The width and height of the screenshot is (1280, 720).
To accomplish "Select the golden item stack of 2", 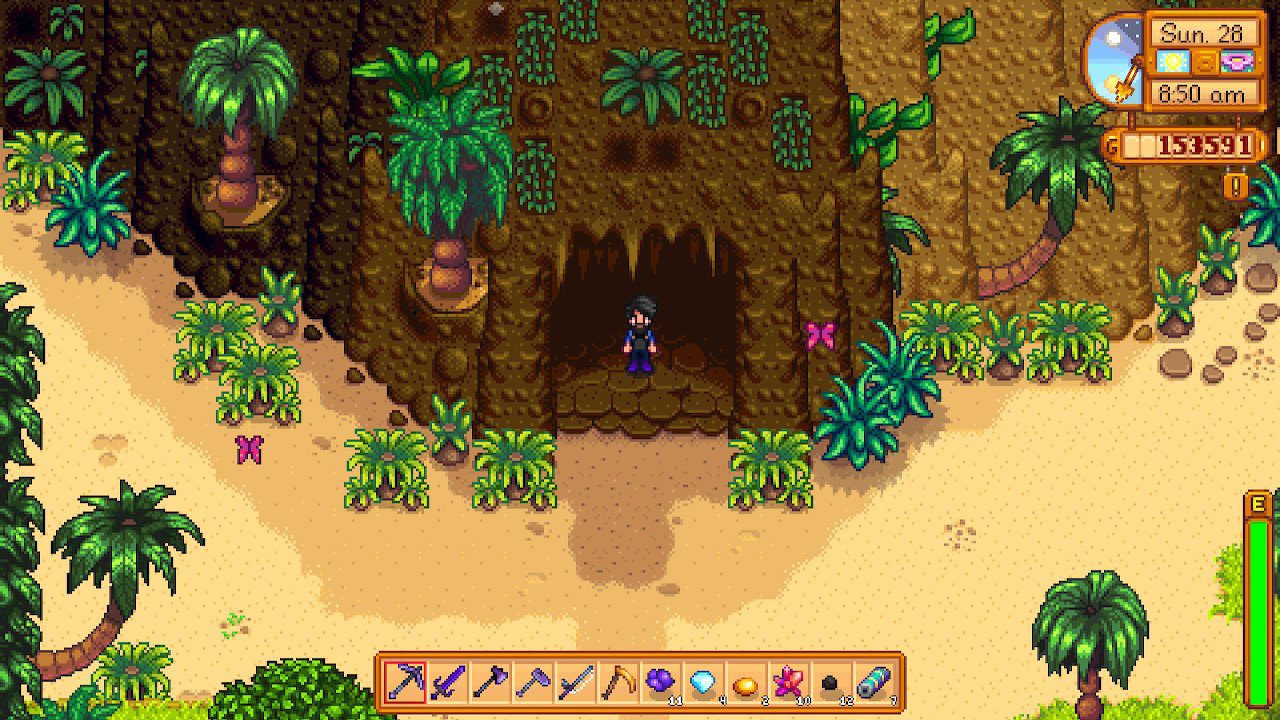I will coord(747,683).
